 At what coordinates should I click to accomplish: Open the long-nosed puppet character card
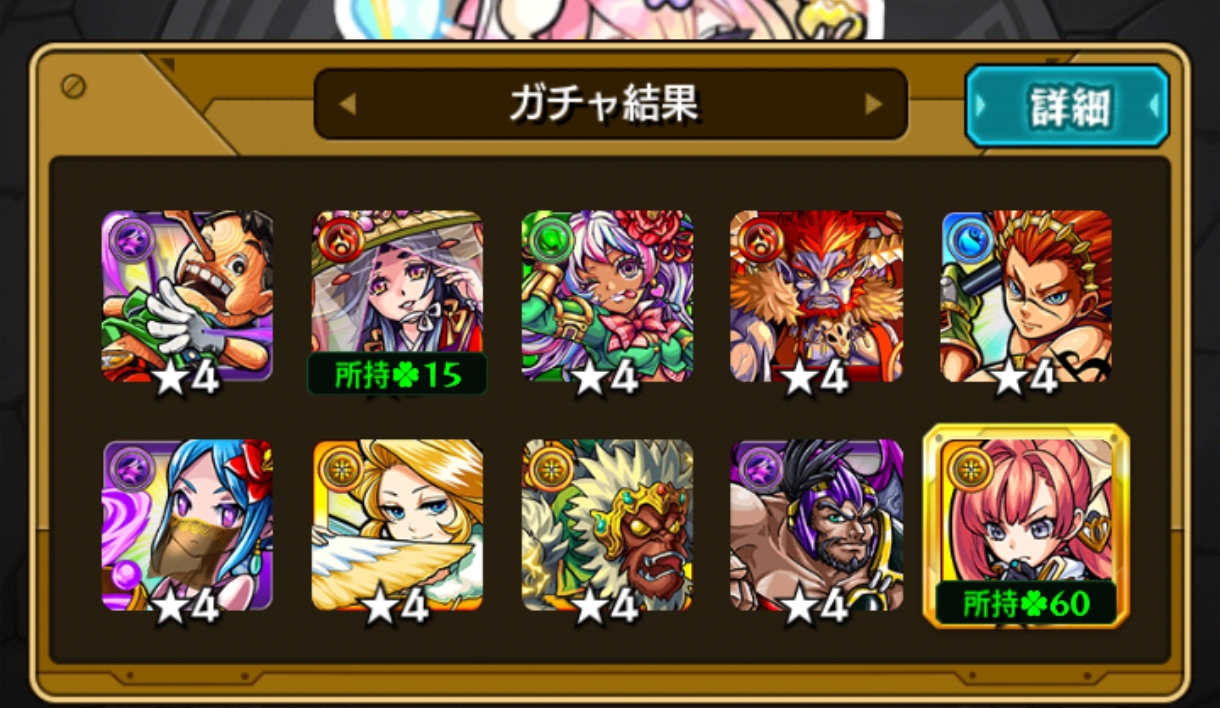tap(187, 296)
